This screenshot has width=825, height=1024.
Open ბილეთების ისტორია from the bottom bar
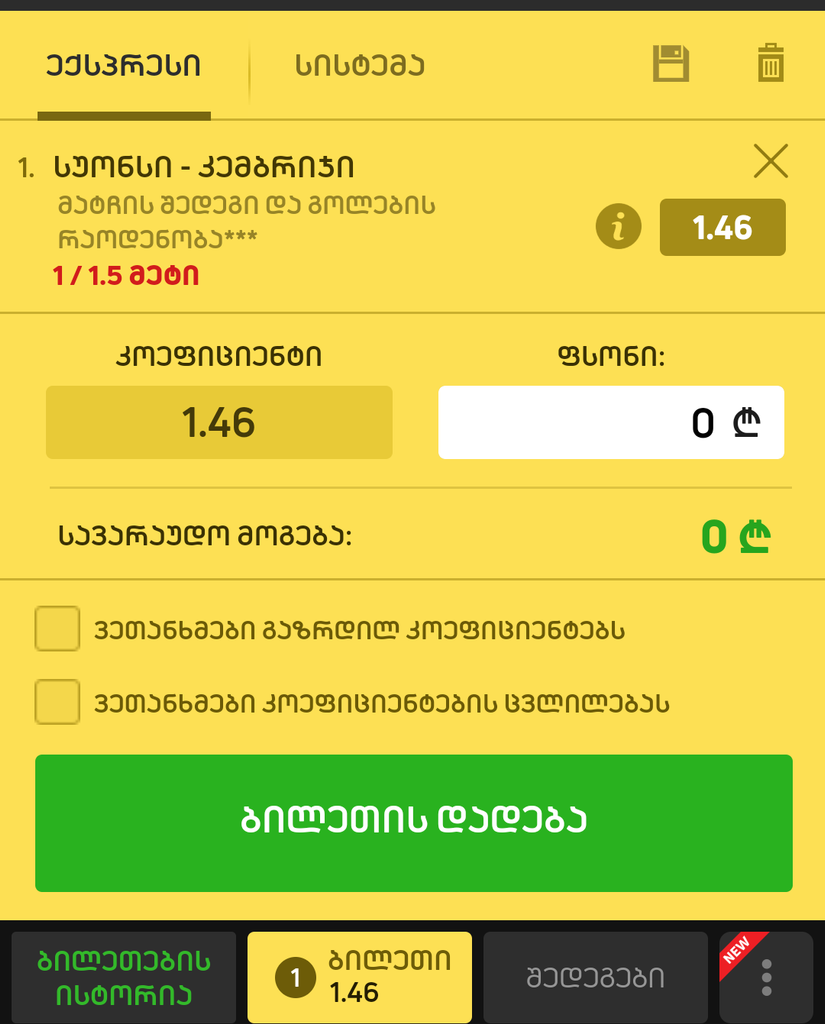[122, 977]
